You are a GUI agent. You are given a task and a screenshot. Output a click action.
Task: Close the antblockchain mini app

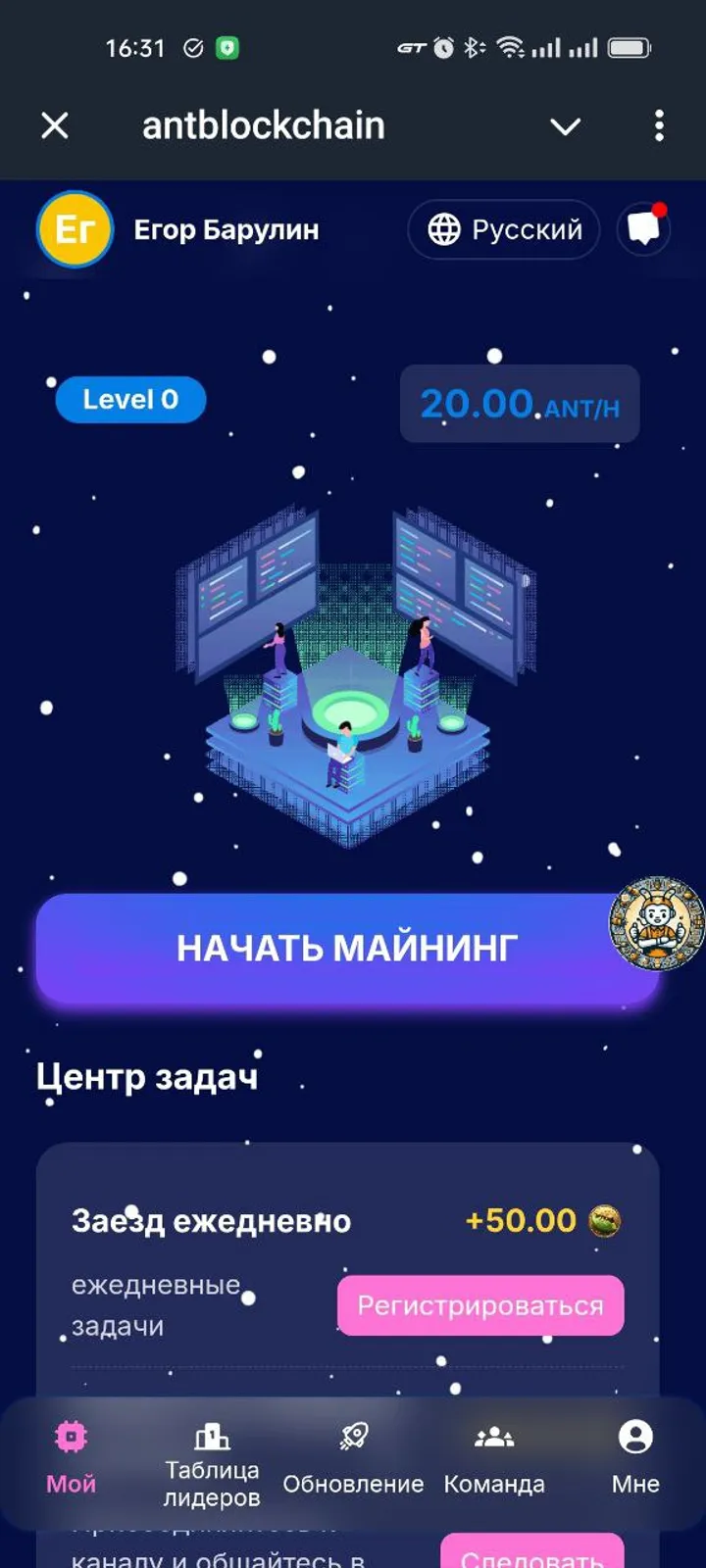(55, 125)
